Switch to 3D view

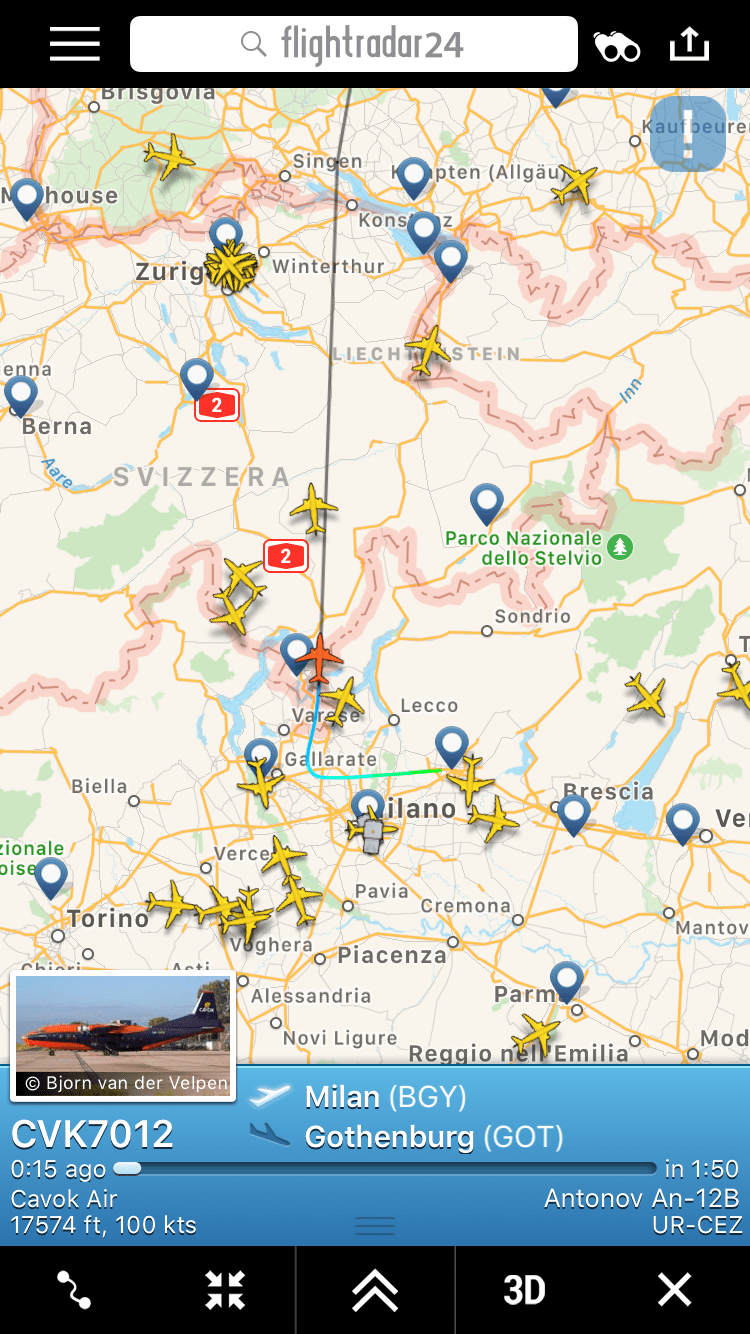tap(524, 1290)
